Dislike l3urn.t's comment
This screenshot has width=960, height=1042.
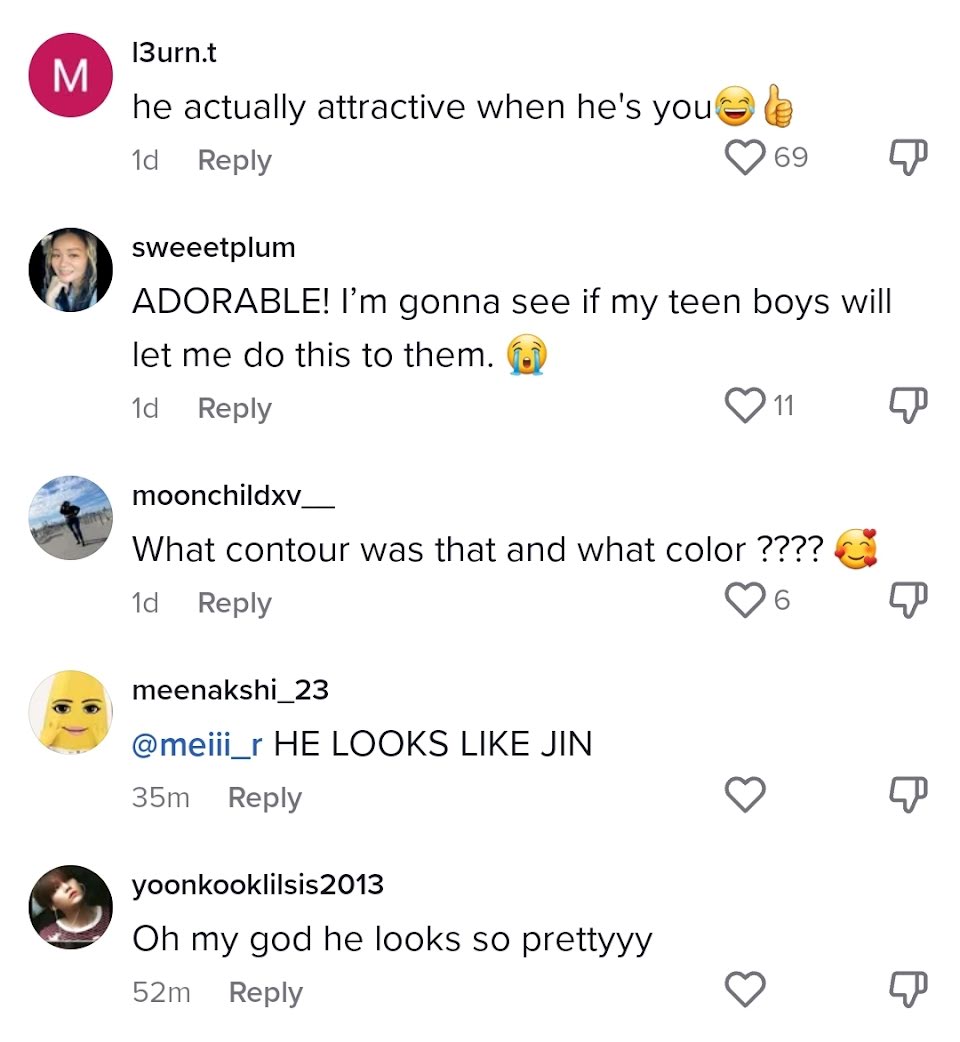click(908, 157)
